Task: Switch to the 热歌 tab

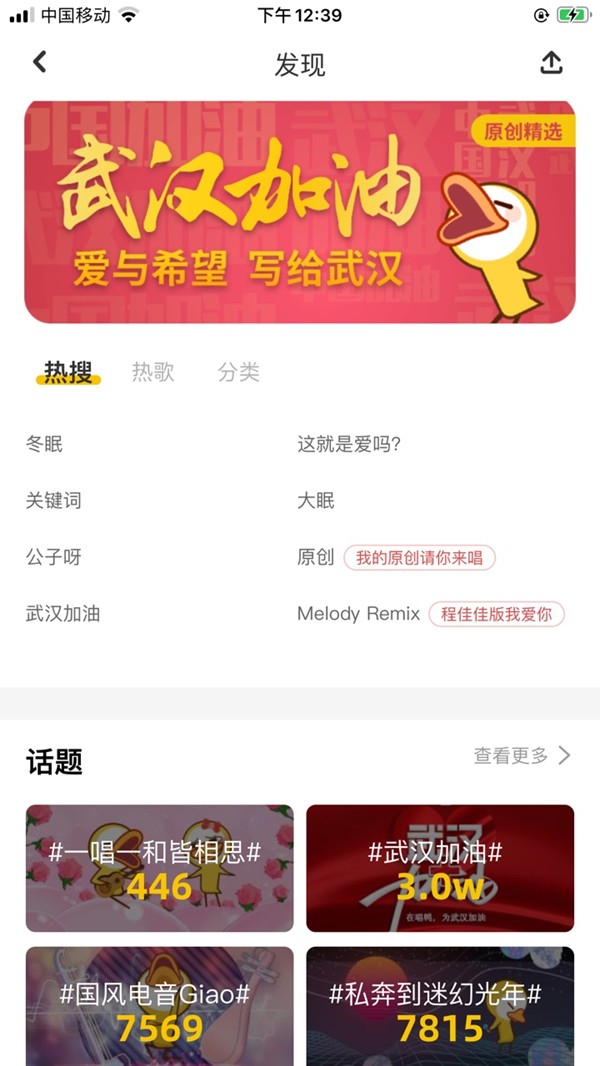Action: 153,372
